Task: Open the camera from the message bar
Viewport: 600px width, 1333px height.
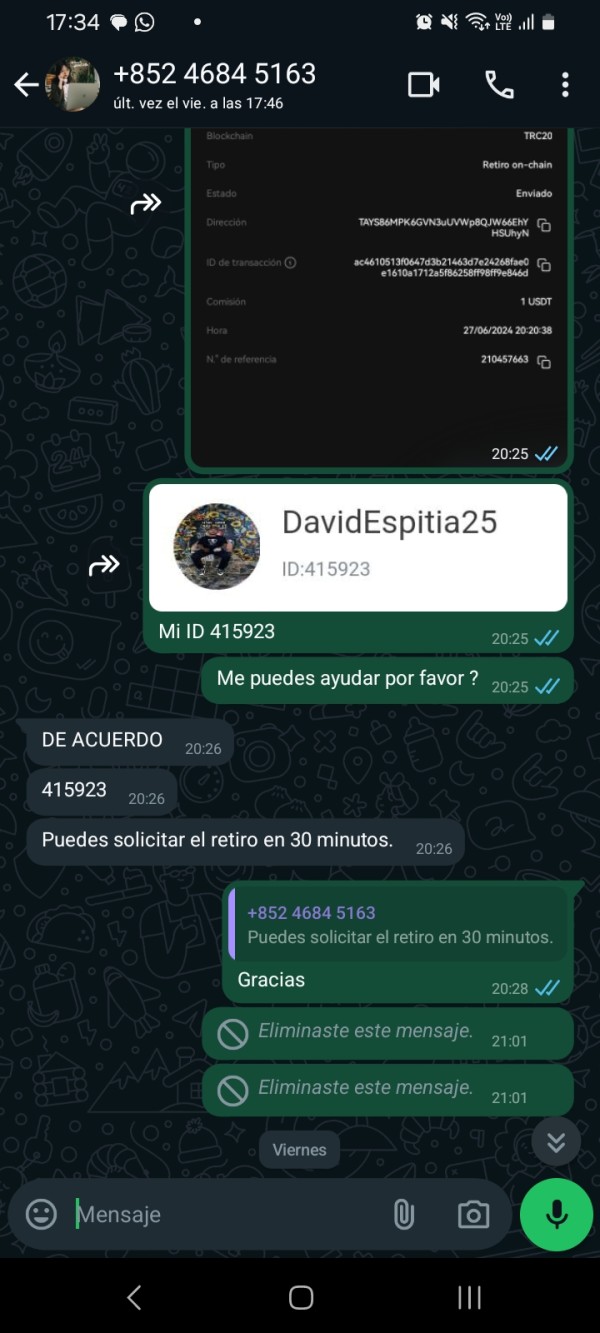Action: click(x=473, y=1214)
